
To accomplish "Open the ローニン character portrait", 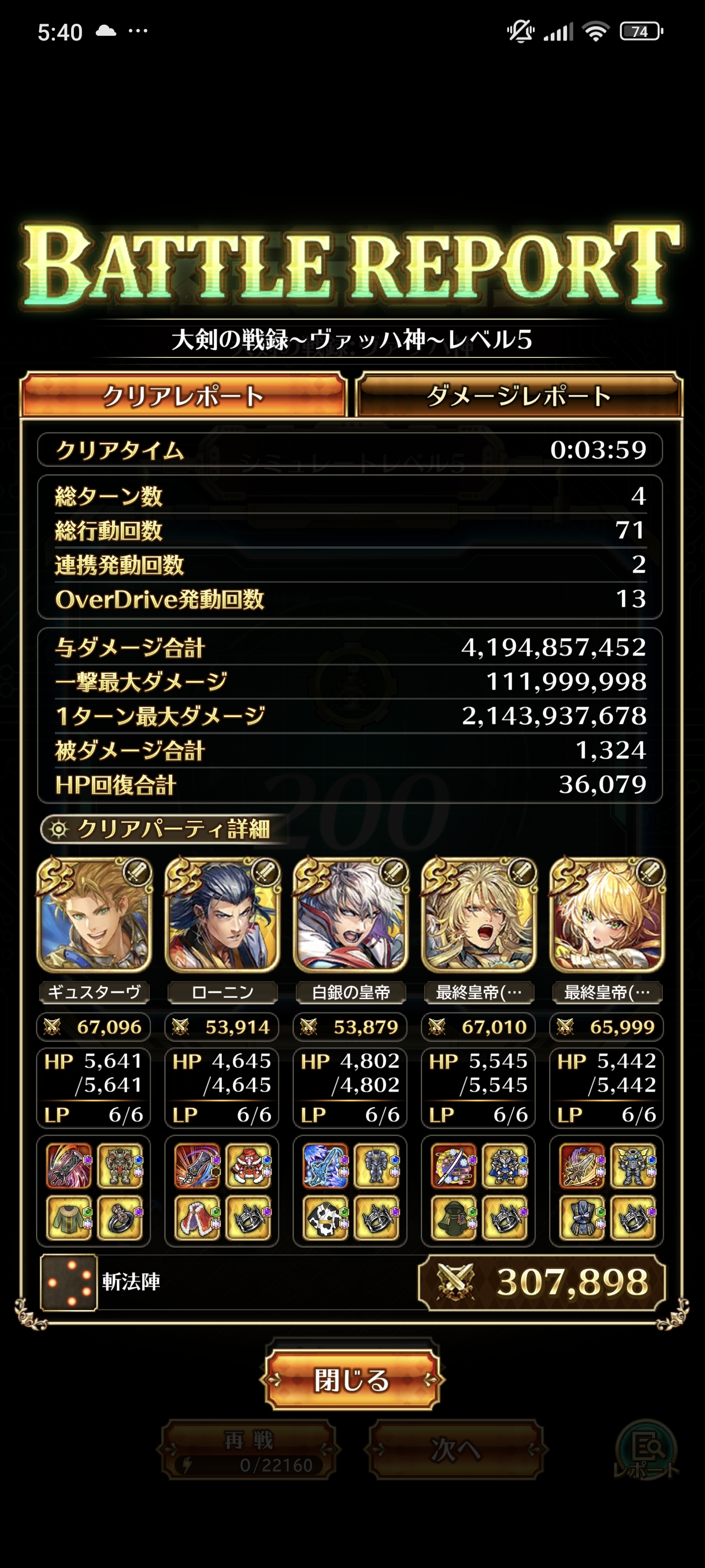I will [222, 914].
